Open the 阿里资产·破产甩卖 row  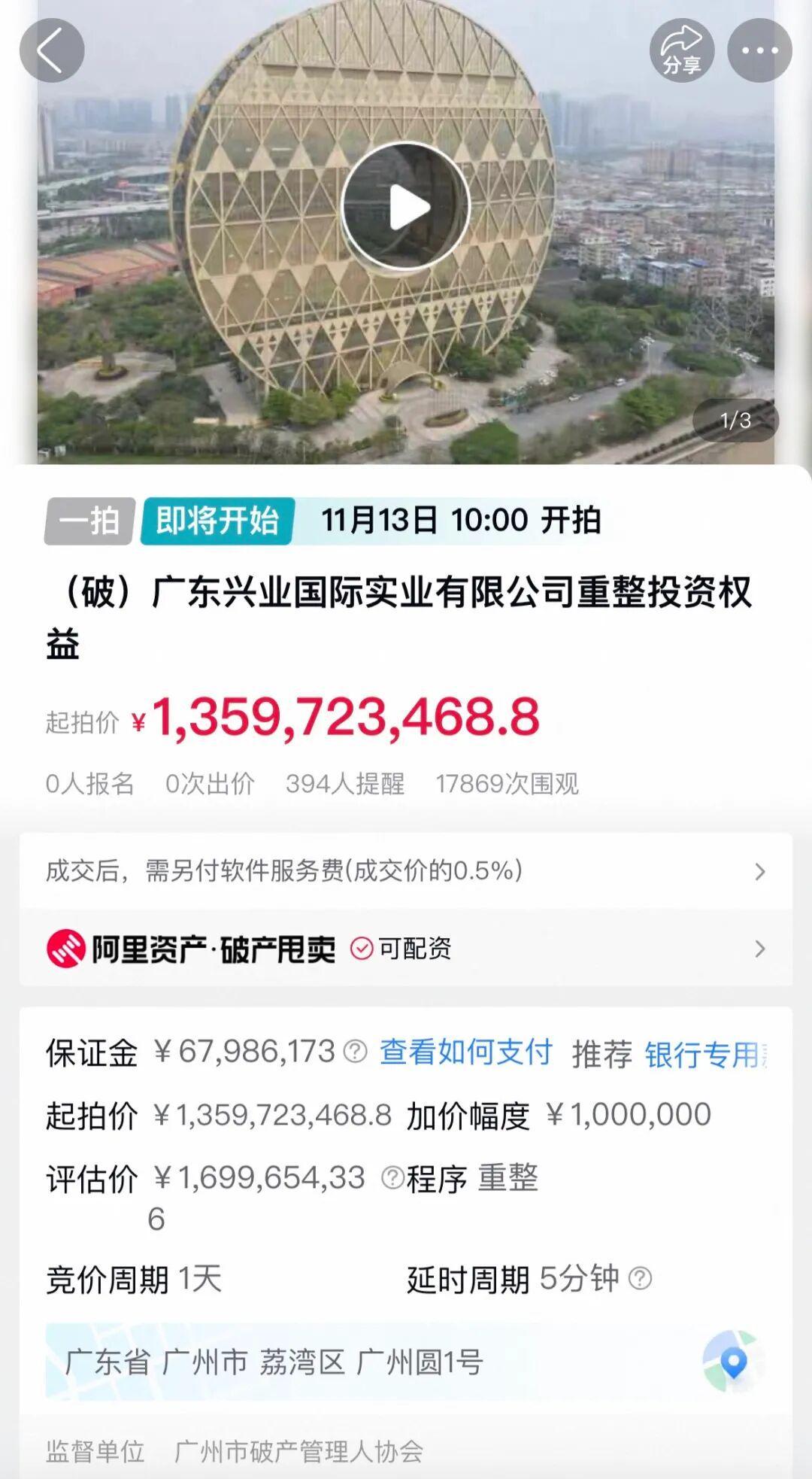406,948
